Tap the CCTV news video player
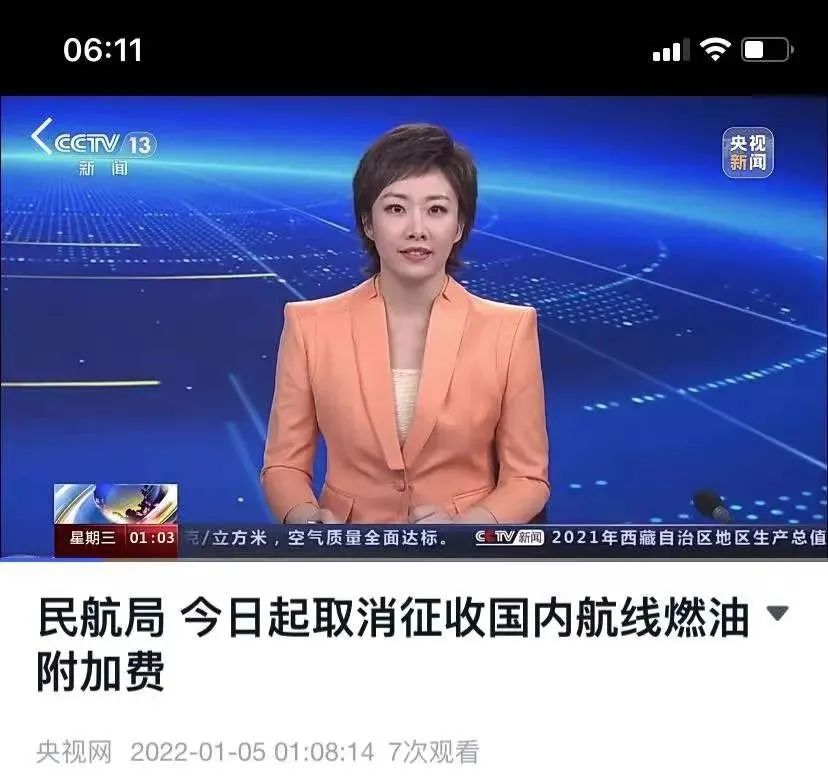This screenshot has width=828, height=776. 414,330
